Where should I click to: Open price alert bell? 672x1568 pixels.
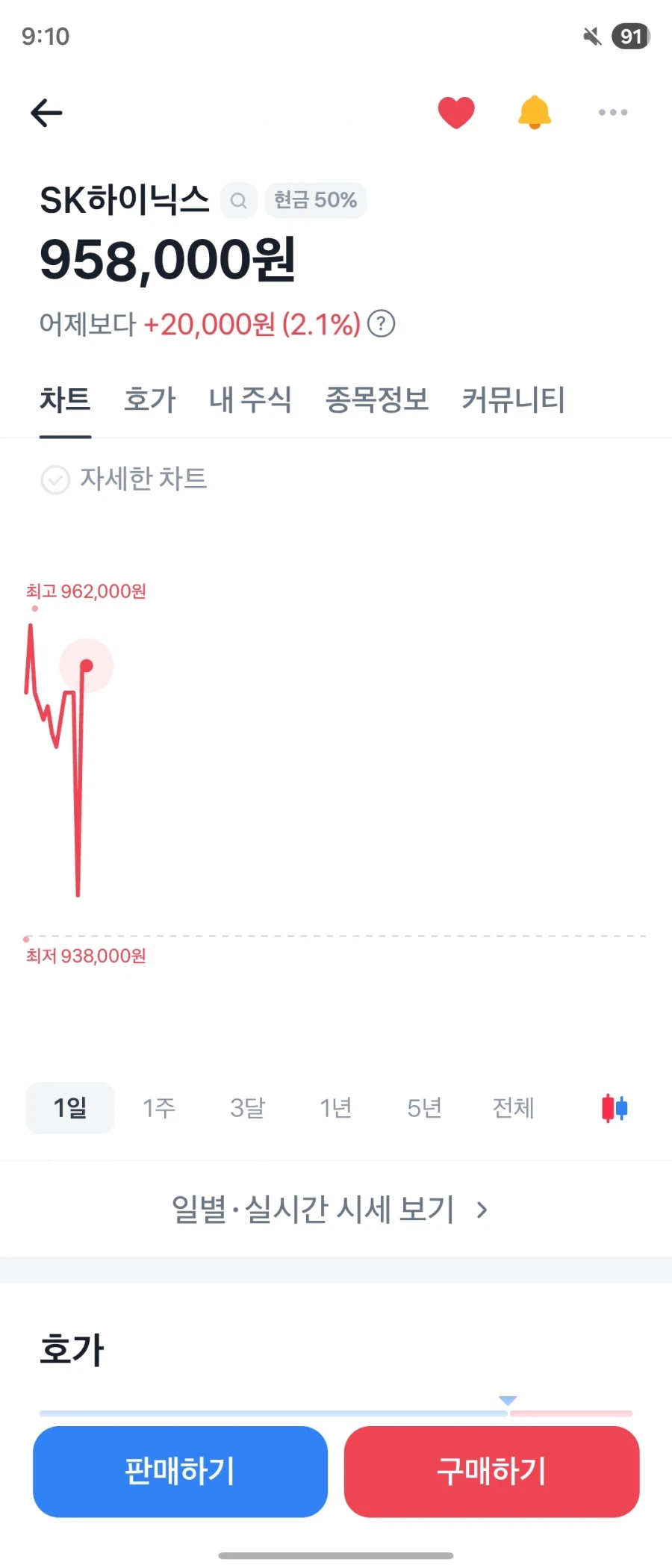pos(535,113)
